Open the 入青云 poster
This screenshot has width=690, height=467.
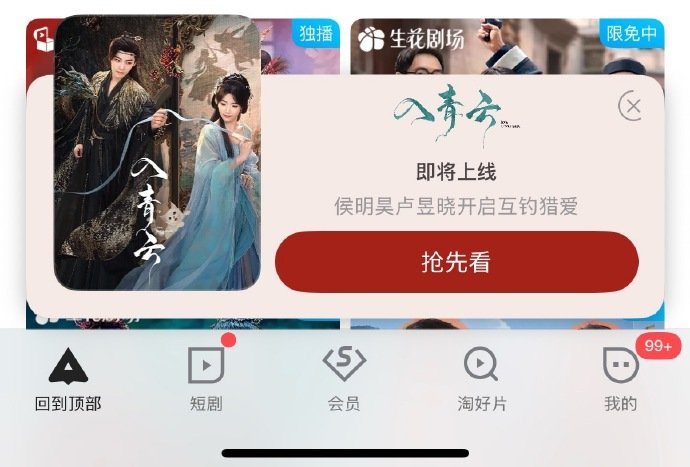[157, 153]
